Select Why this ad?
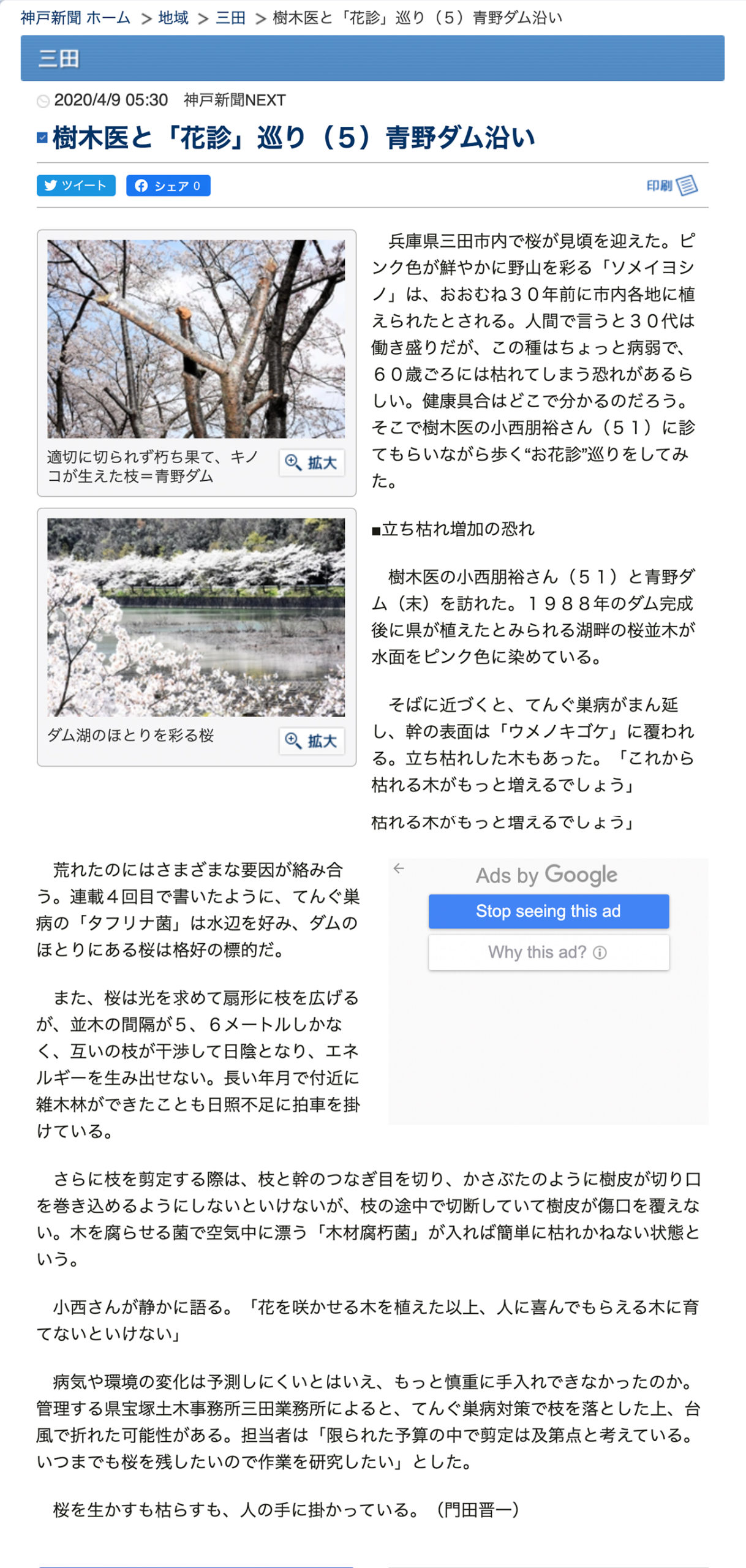Viewport: 746px width, 1568px height. [x=548, y=952]
